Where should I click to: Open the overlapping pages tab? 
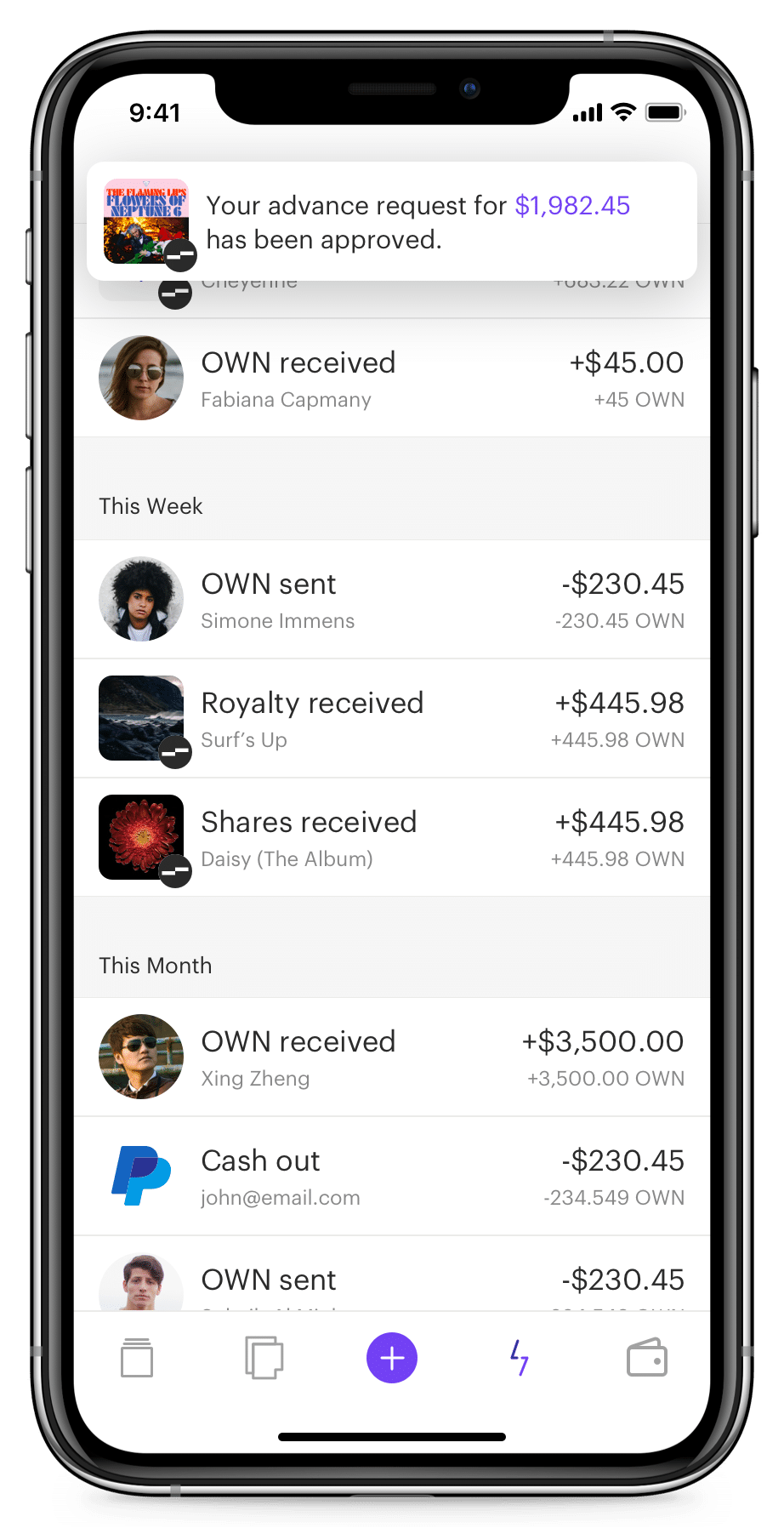264,1358
